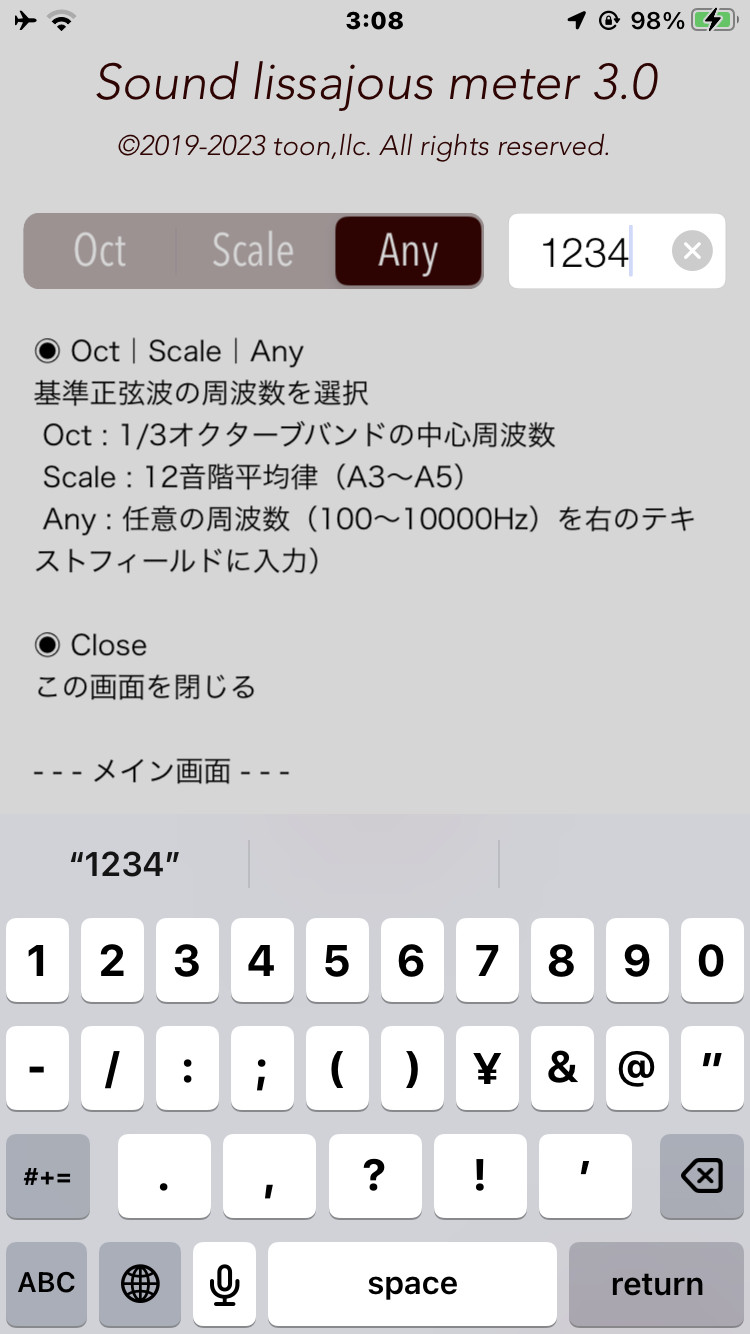This screenshot has height=1334, width=750.
Task: Switch keyboard to ABC letters
Action: [47, 1283]
